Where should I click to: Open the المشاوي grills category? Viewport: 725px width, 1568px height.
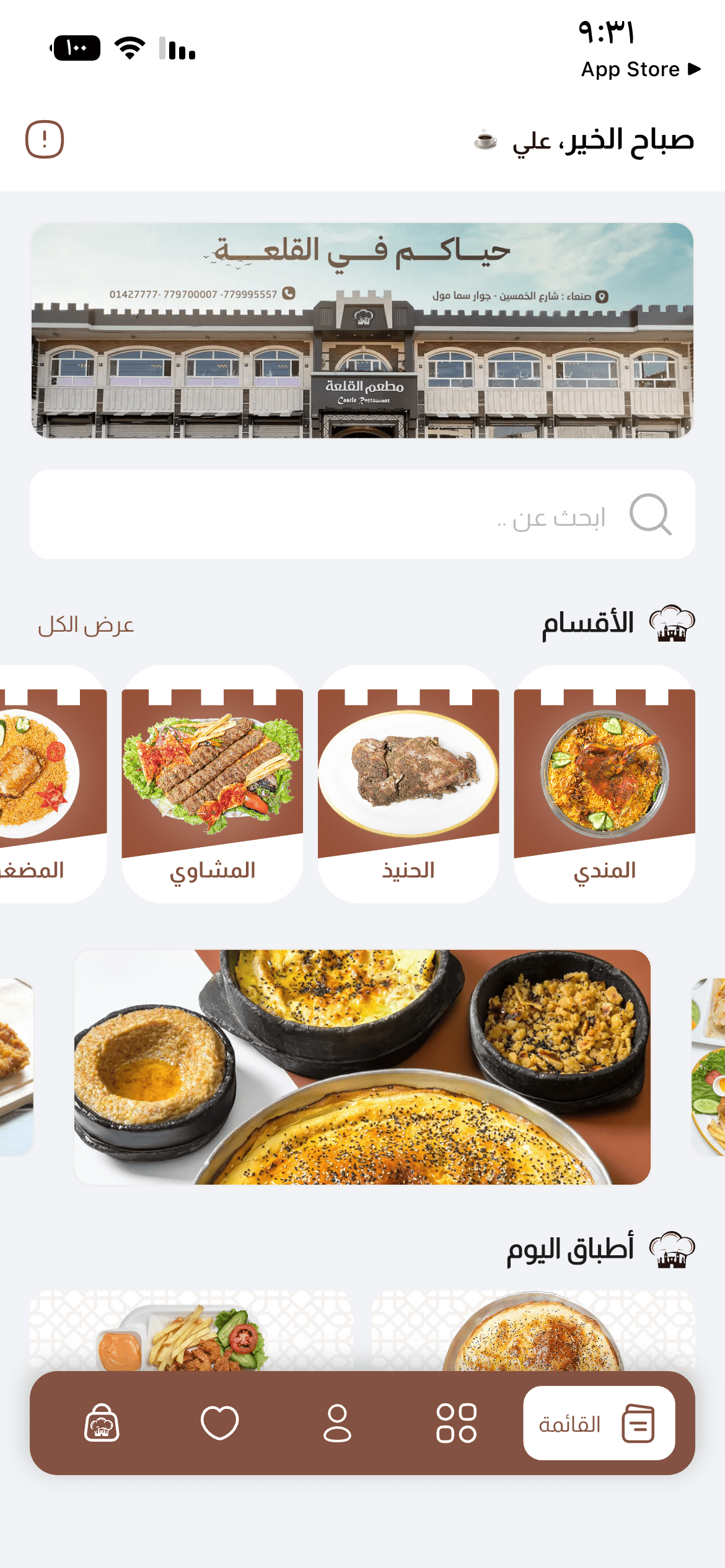(213, 783)
